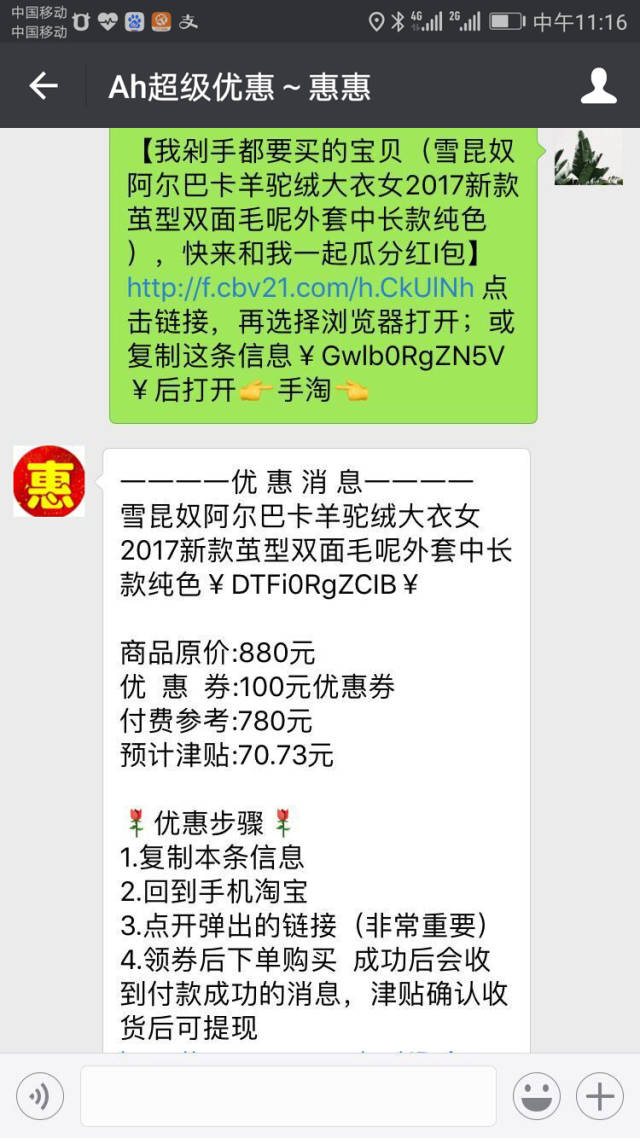Open the f.cbv21.com link in the message

[300, 289]
